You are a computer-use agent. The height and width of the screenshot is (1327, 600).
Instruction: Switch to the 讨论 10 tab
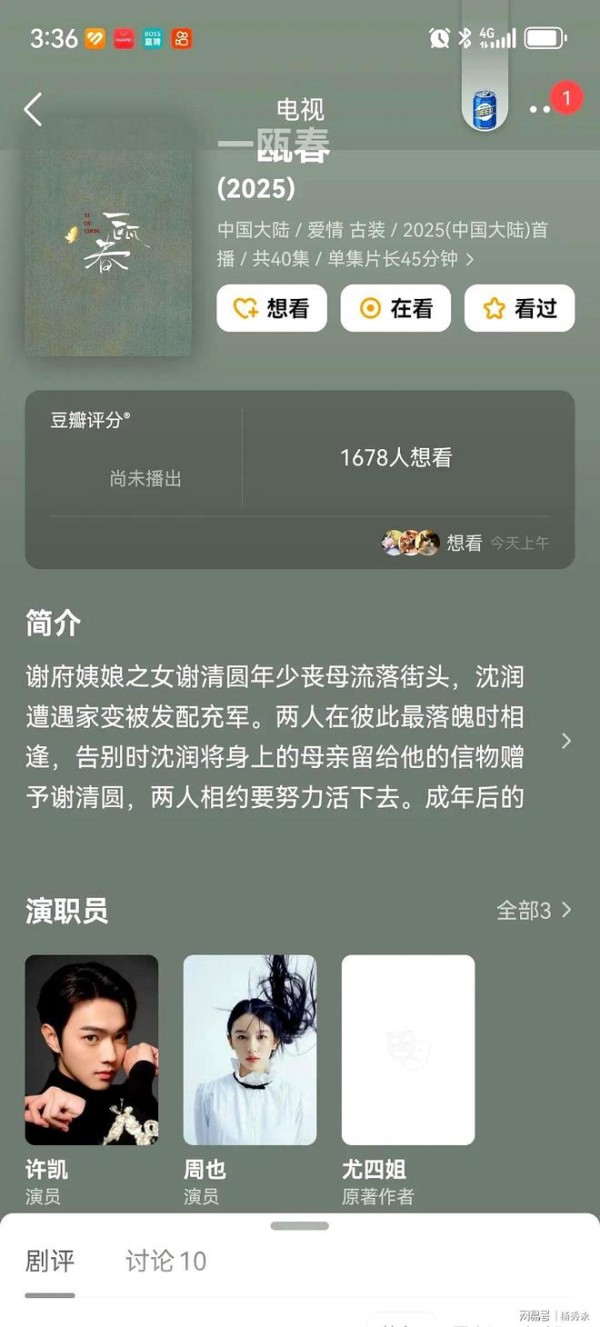(x=165, y=1261)
